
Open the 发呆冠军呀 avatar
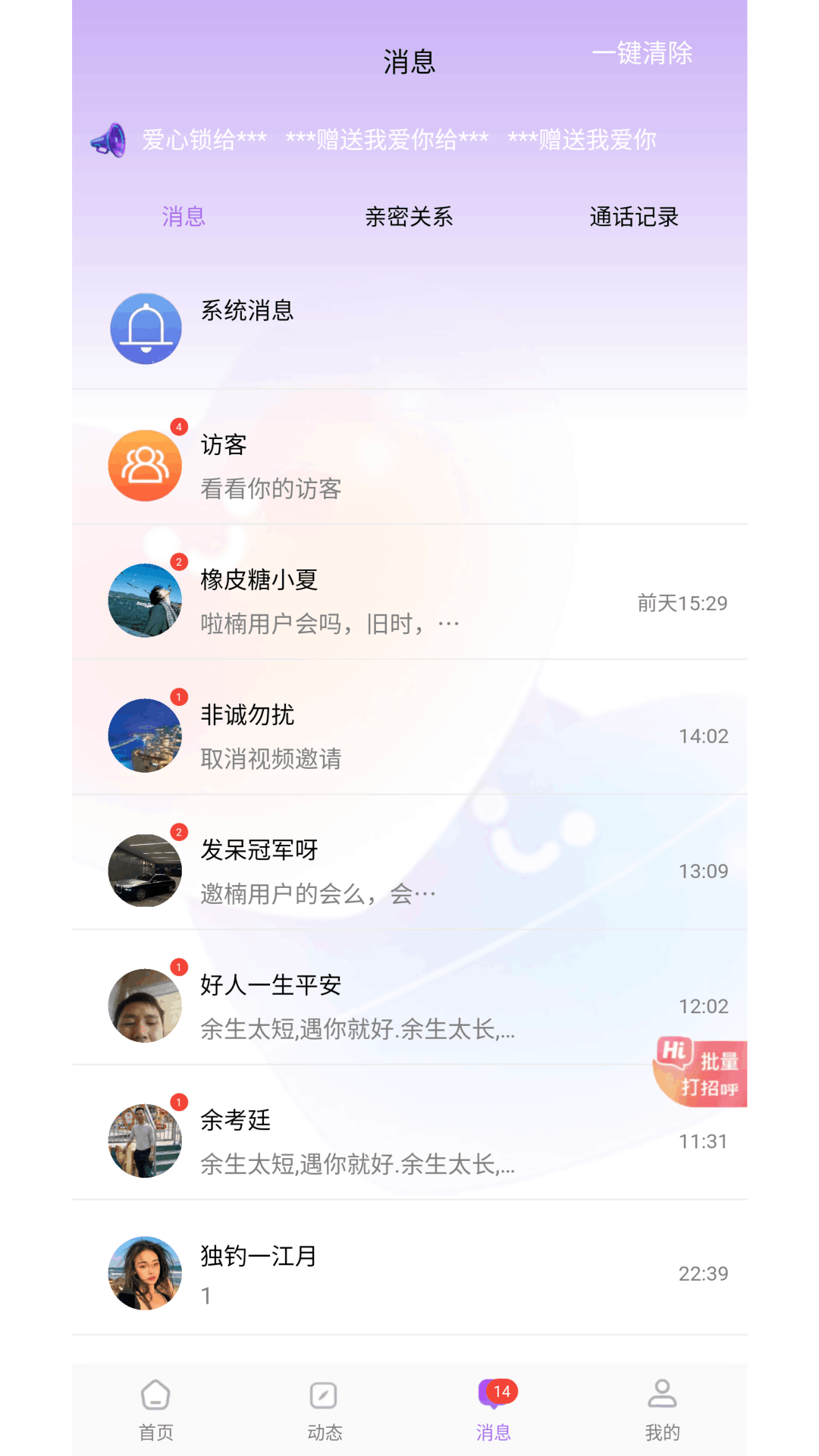coord(146,871)
